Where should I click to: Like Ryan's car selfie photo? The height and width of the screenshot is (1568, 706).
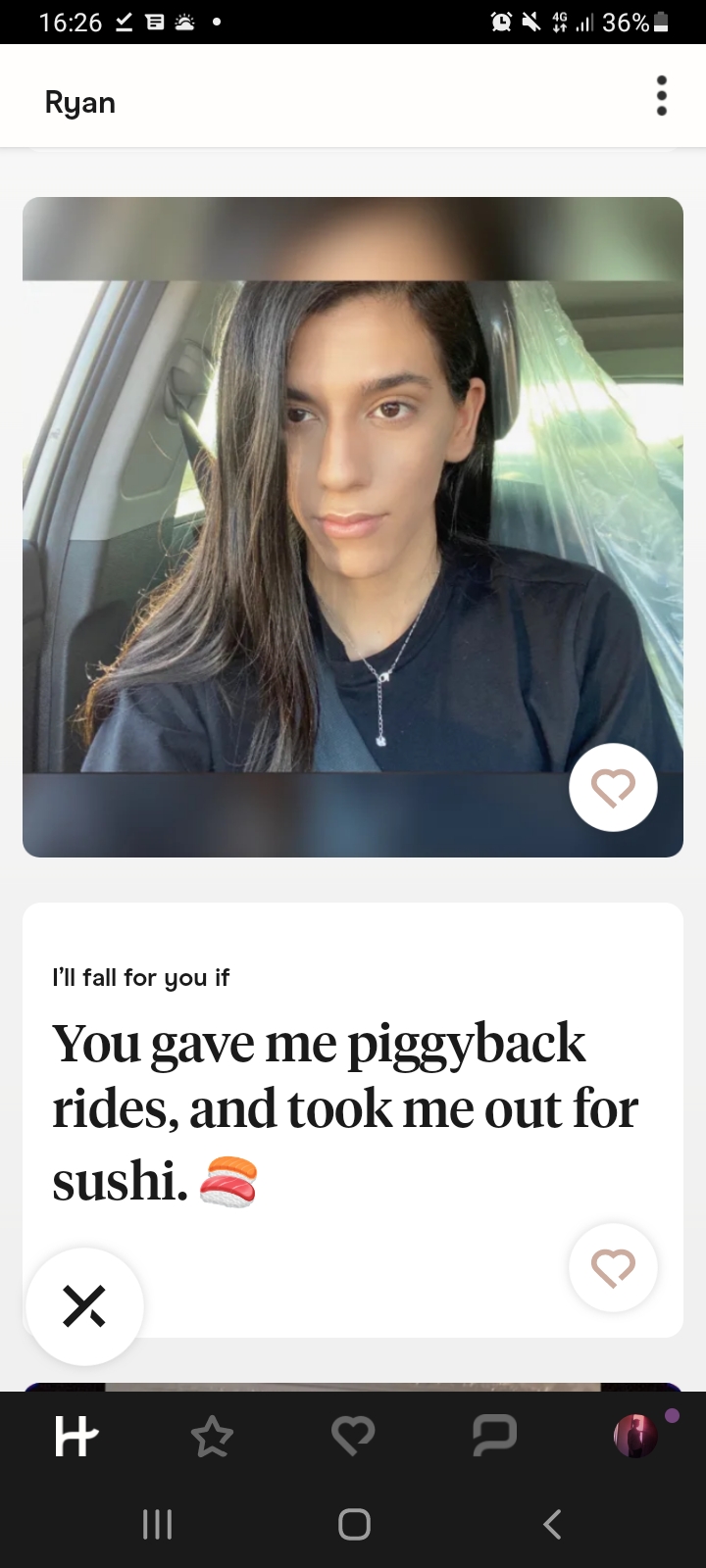(613, 788)
